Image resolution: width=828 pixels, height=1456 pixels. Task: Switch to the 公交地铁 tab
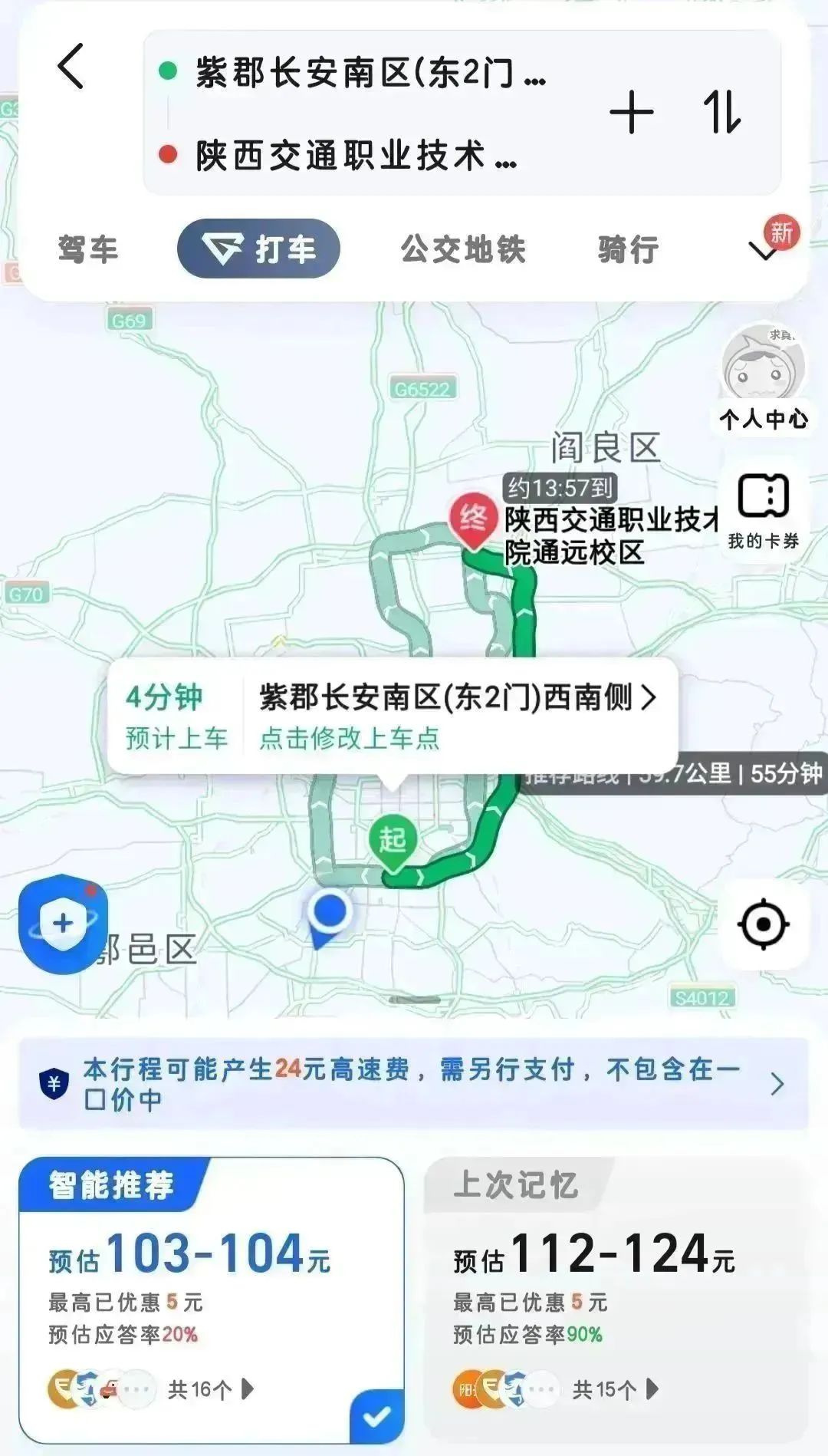463,249
